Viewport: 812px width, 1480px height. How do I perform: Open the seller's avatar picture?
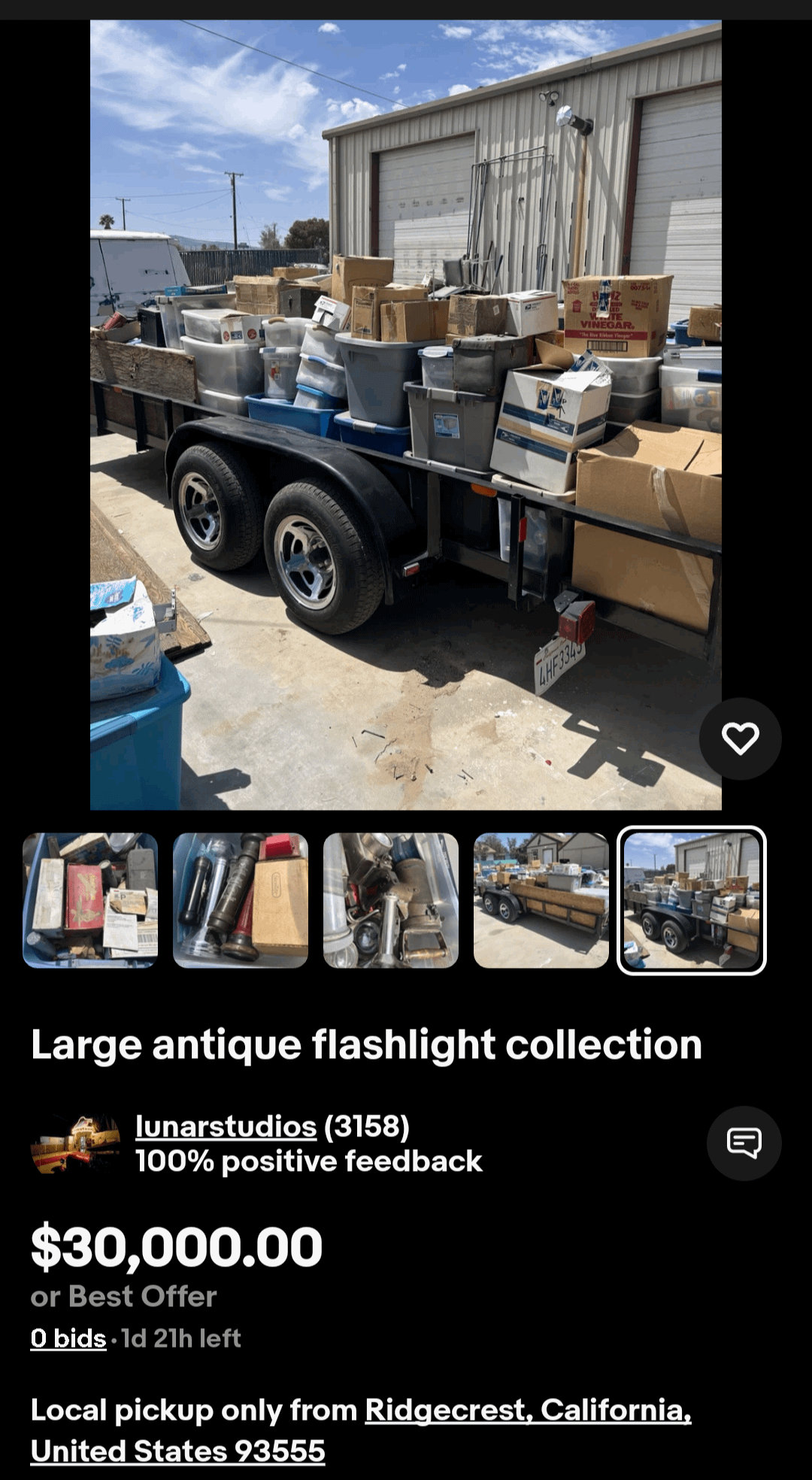pyautogui.click(x=74, y=1144)
